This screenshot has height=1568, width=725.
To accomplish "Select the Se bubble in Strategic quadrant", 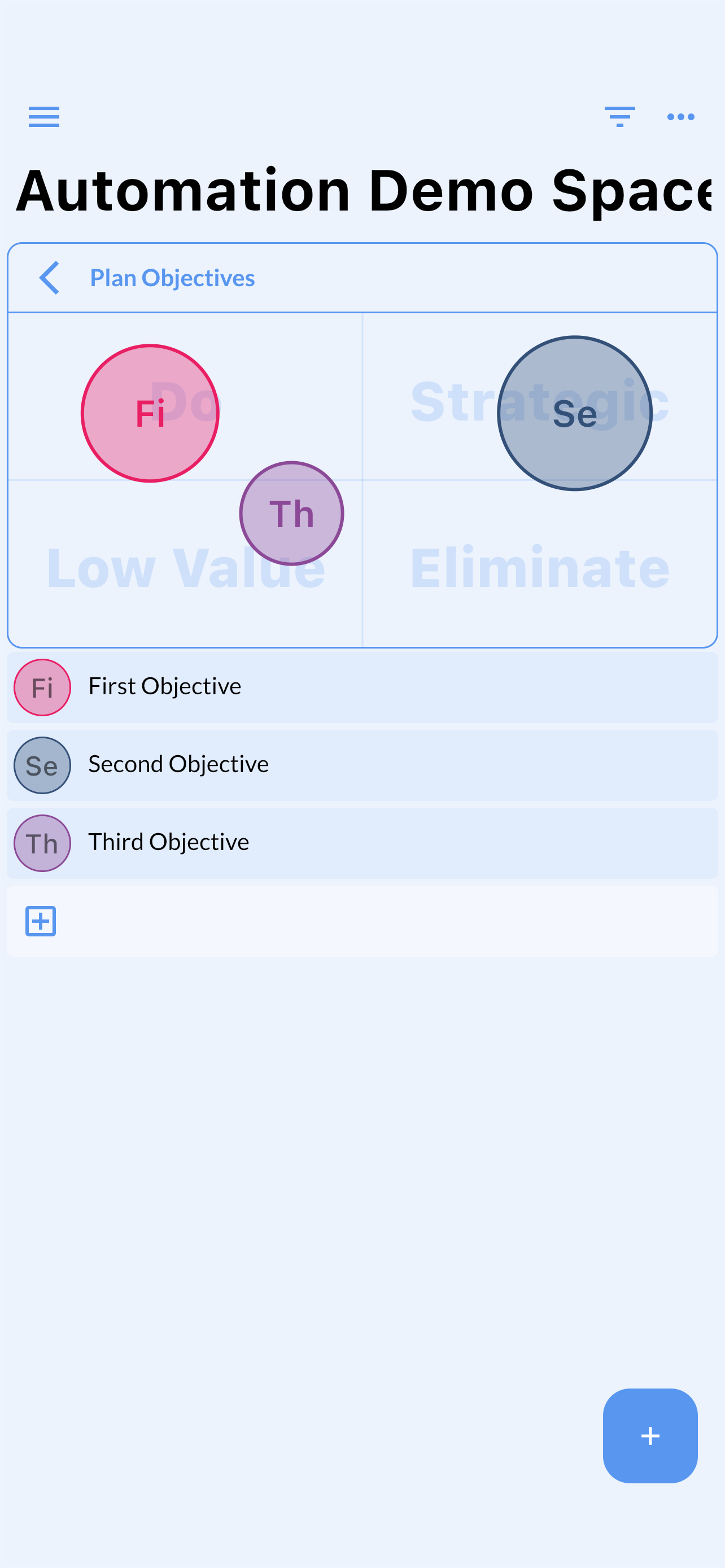I will 575,413.
